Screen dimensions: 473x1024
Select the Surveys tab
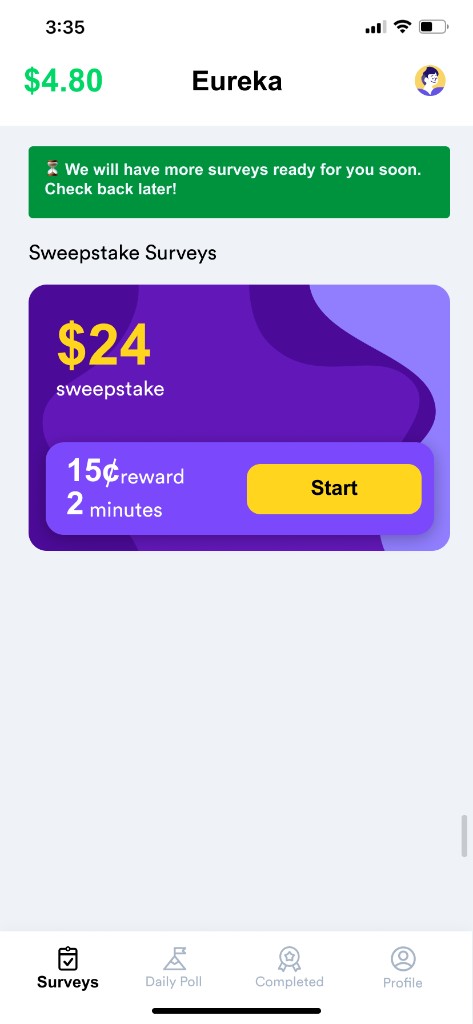pos(68,967)
